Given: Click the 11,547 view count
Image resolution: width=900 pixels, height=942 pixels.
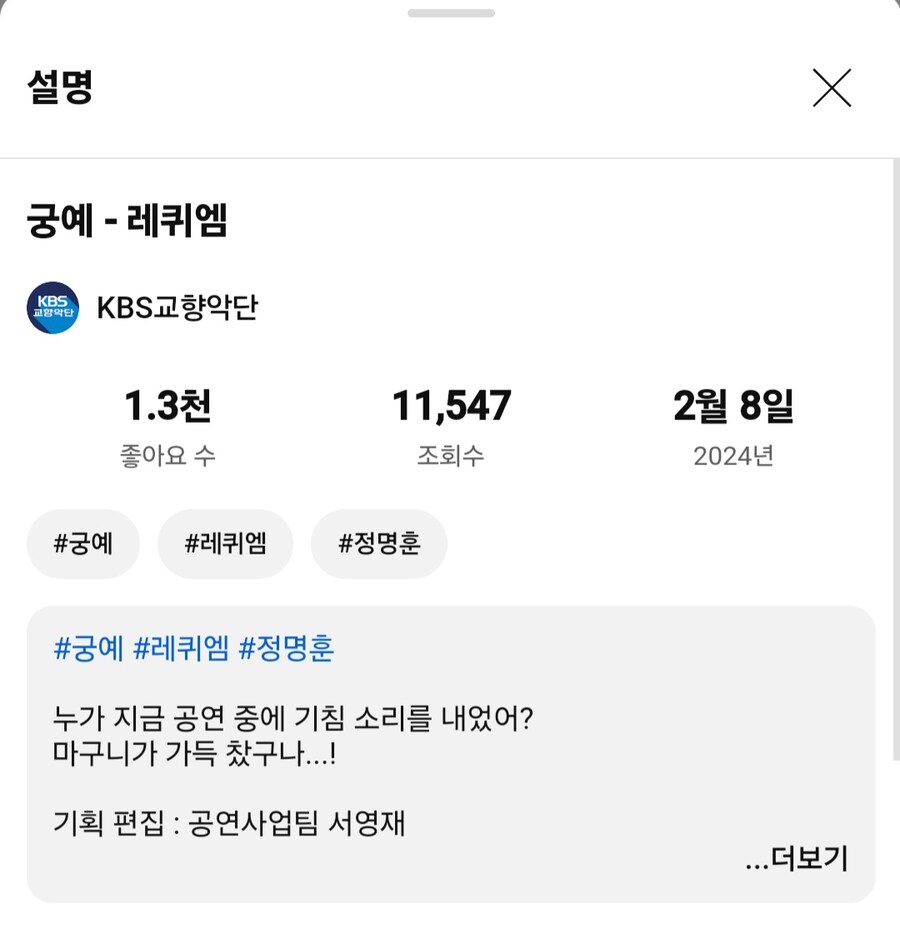Looking at the screenshot, I should (x=451, y=406).
